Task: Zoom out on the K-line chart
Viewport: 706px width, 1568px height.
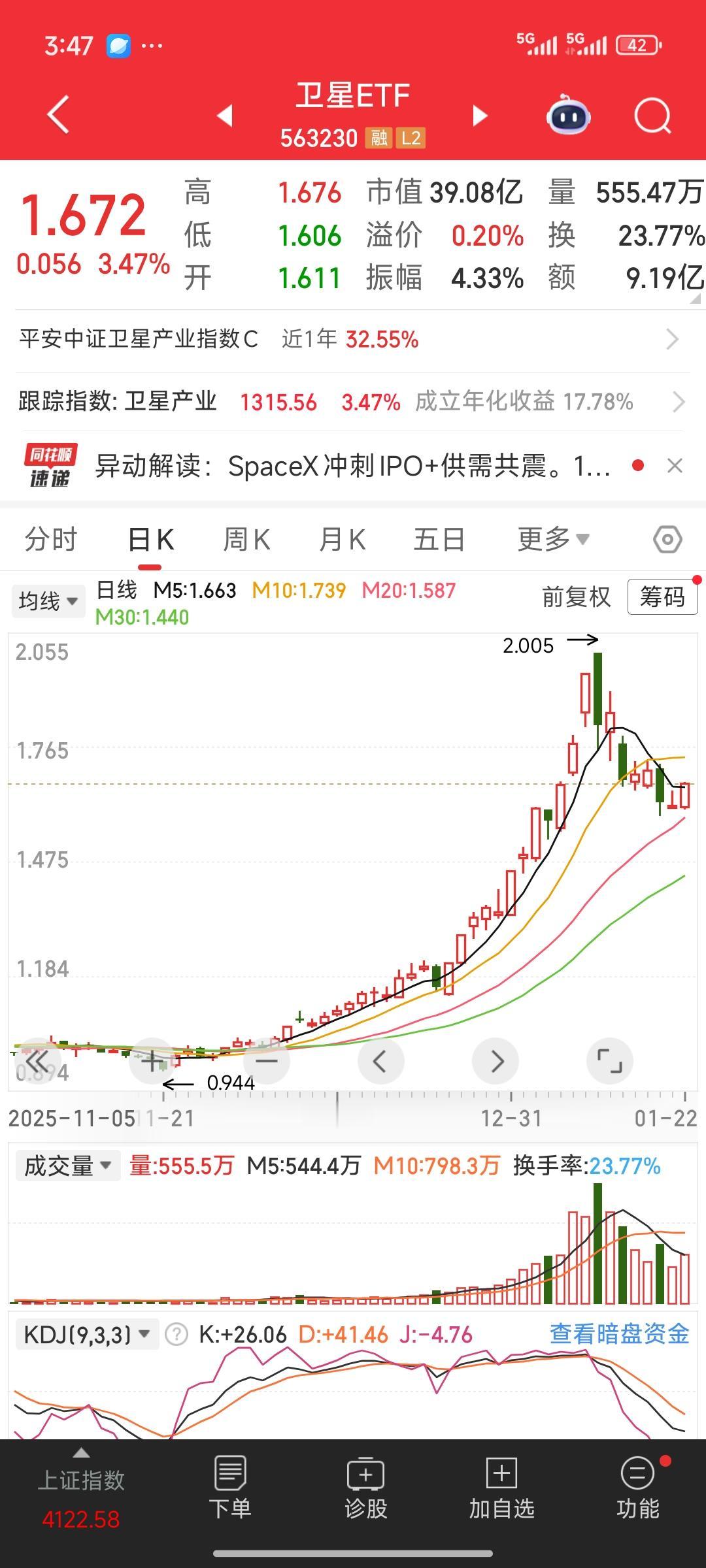Action: coord(266,1060)
